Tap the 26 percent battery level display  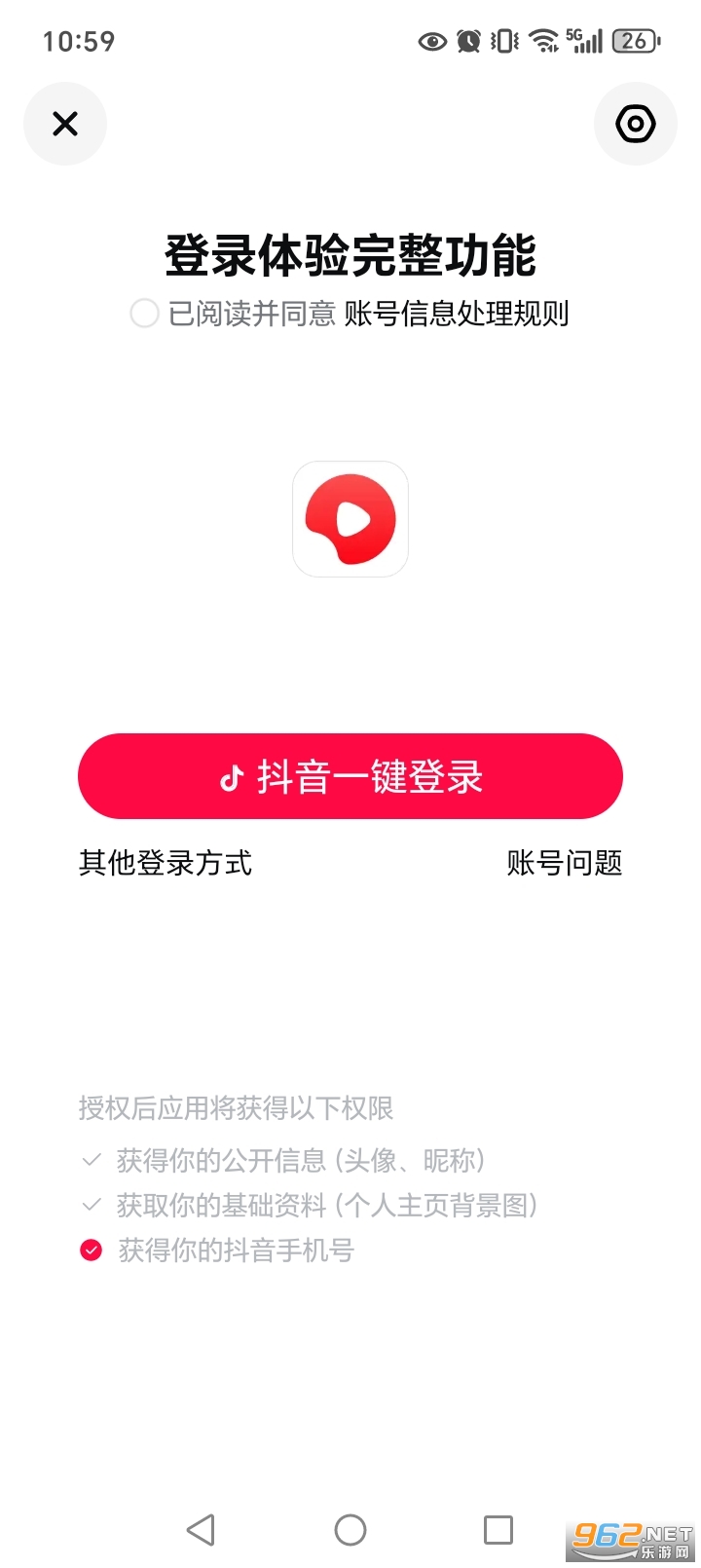click(635, 41)
